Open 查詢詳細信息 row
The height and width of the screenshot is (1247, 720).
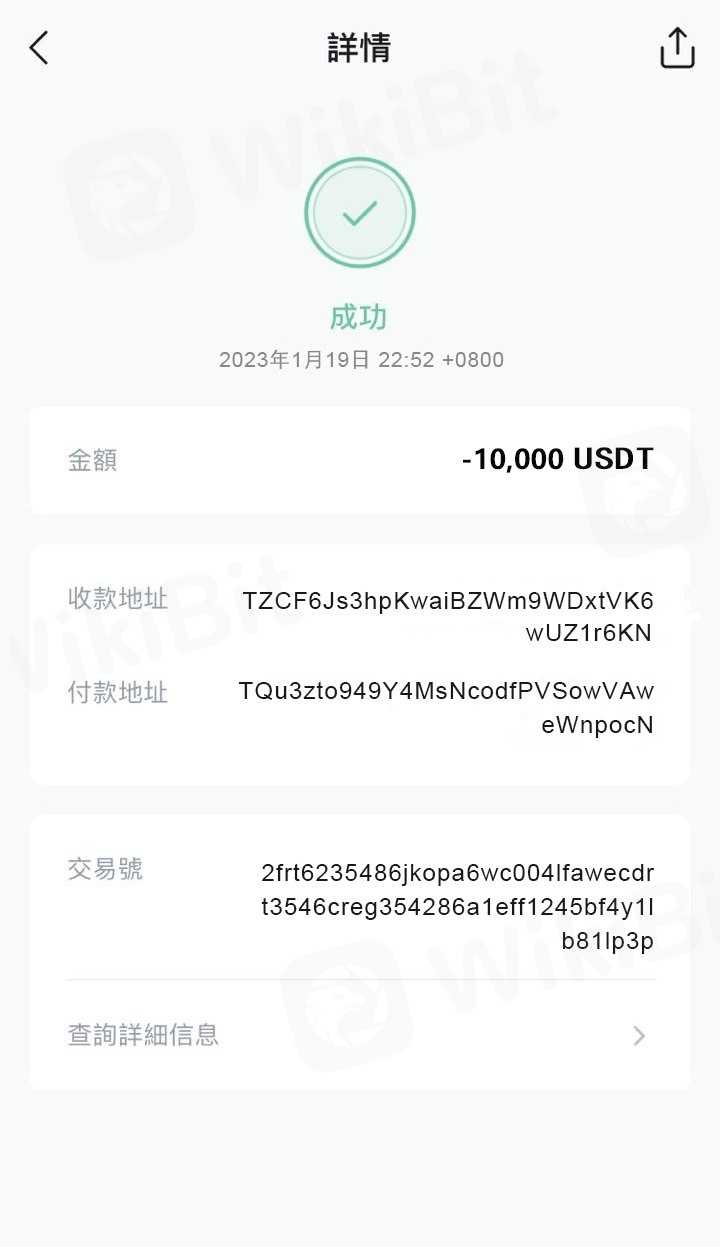tap(358, 1035)
